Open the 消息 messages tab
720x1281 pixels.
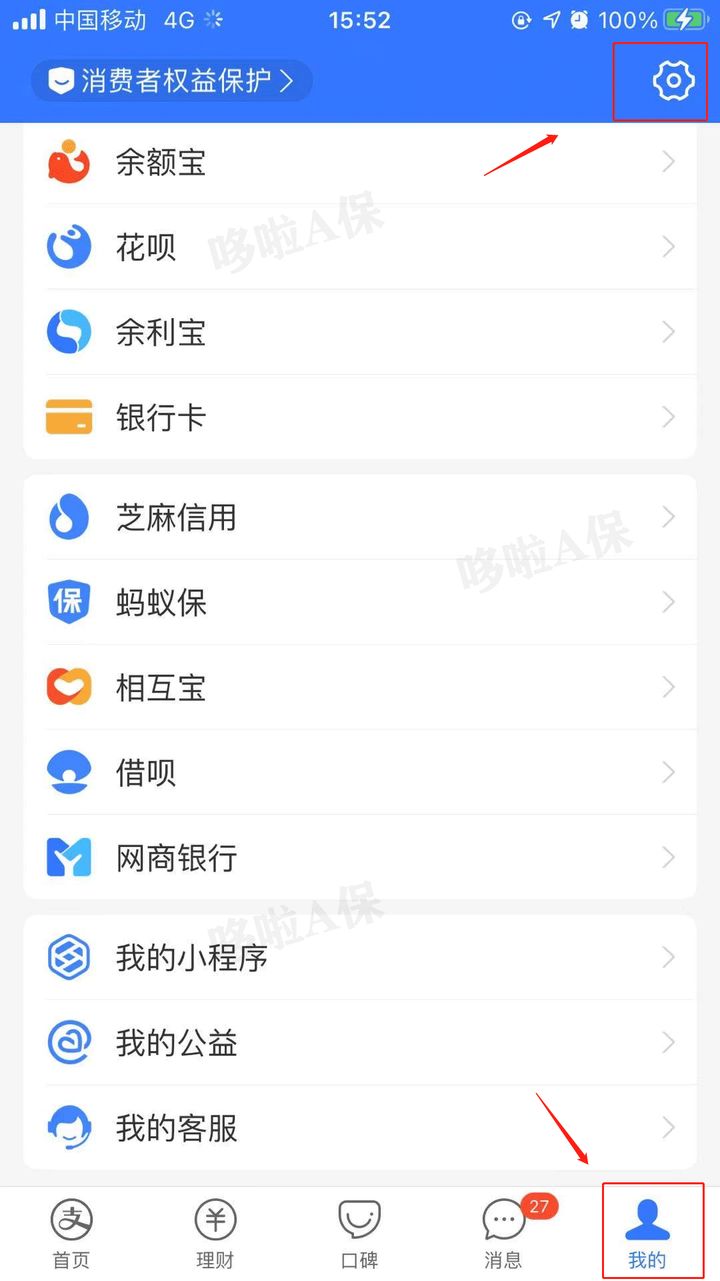pos(503,1233)
